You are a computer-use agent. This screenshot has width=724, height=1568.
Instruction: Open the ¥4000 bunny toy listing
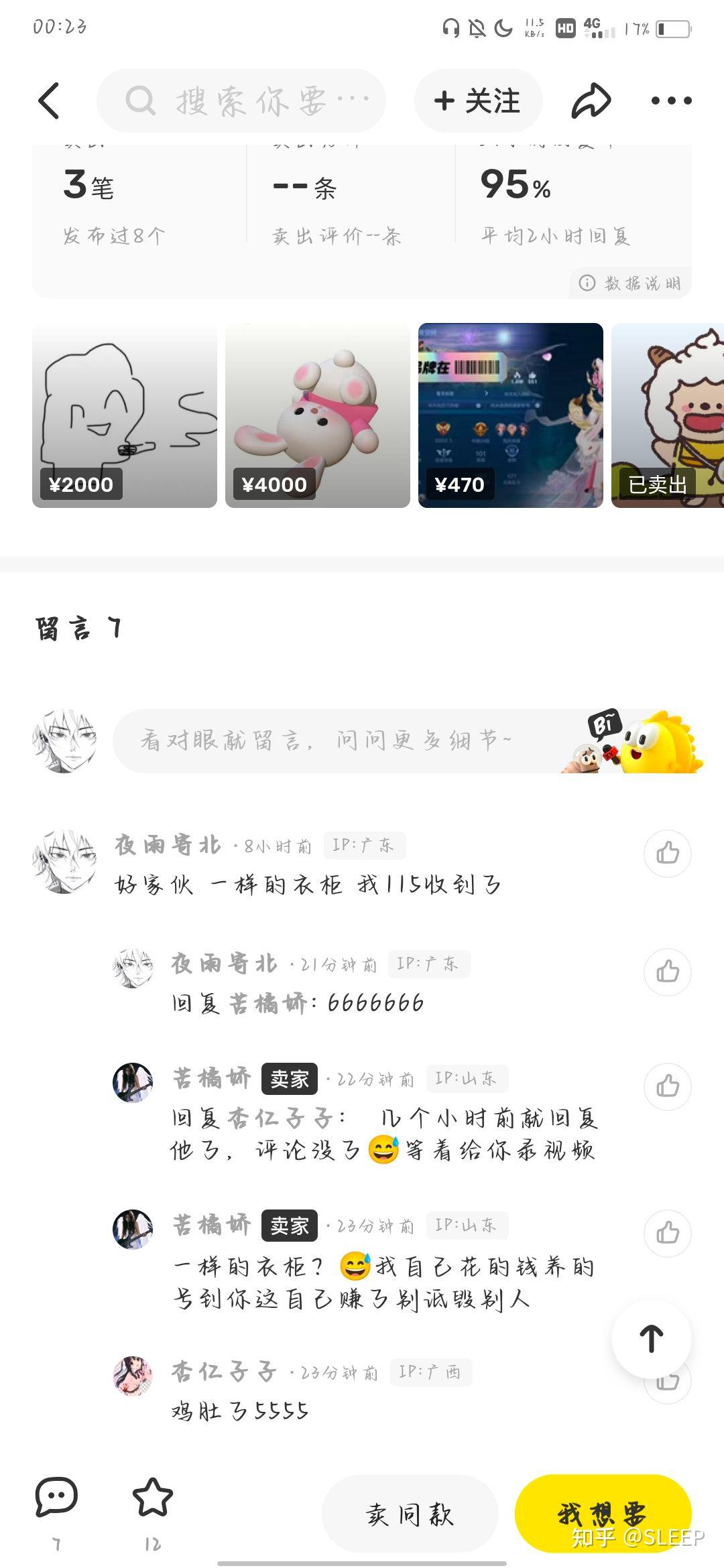click(x=318, y=415)
